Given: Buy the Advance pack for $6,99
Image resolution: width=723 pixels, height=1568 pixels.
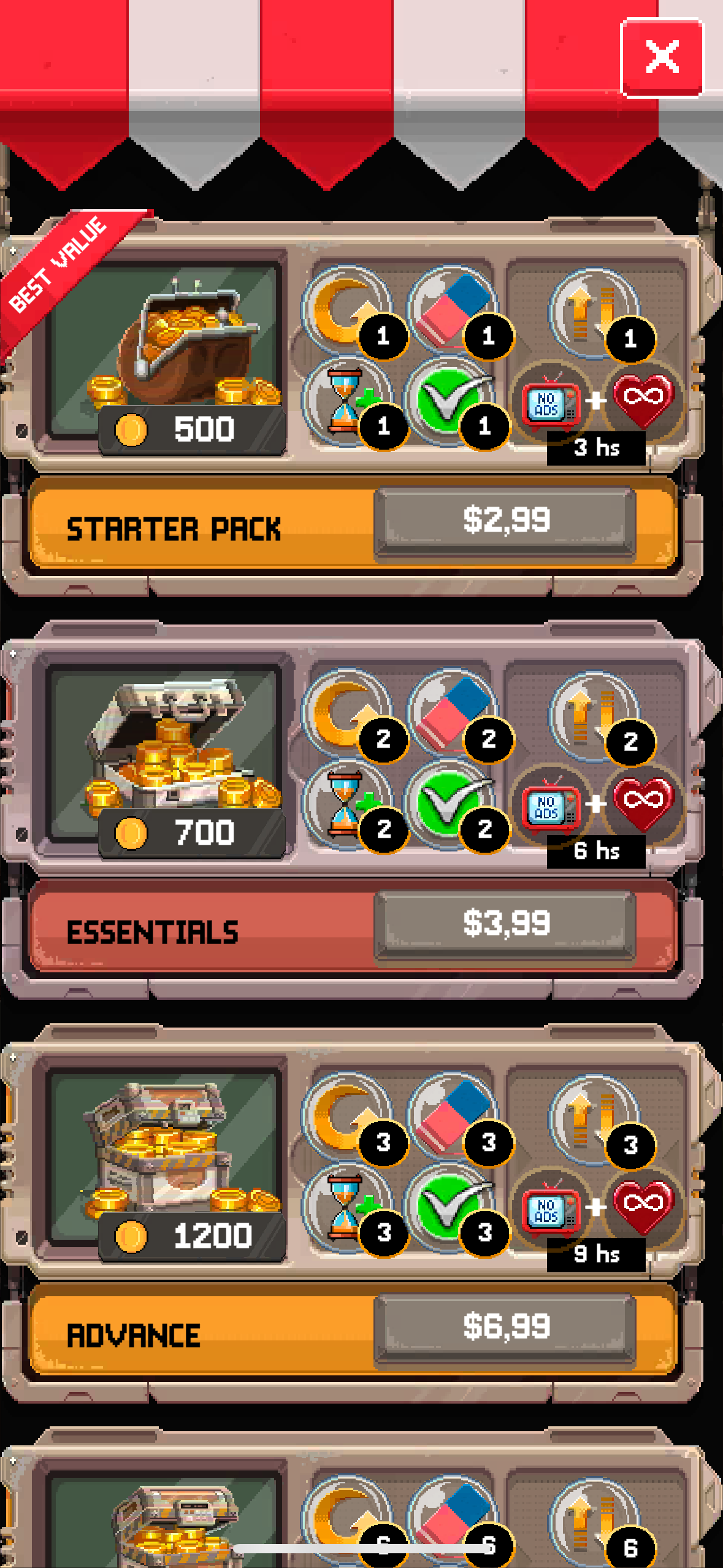Looking at the screenshot, I should (505, 1328).
